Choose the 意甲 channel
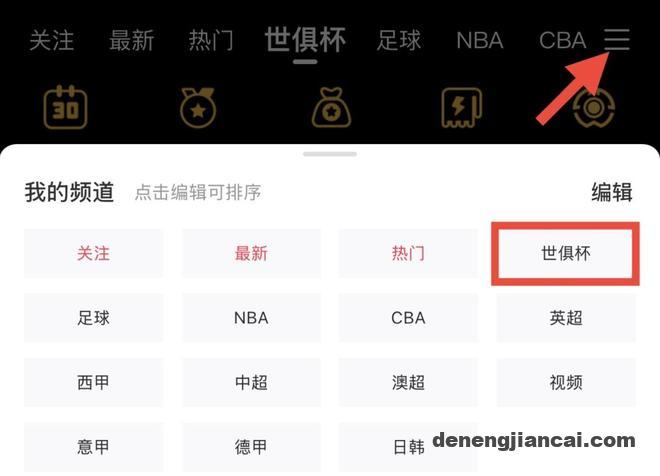The width and height of the screenshot is (660, 476). coord(93,446)
